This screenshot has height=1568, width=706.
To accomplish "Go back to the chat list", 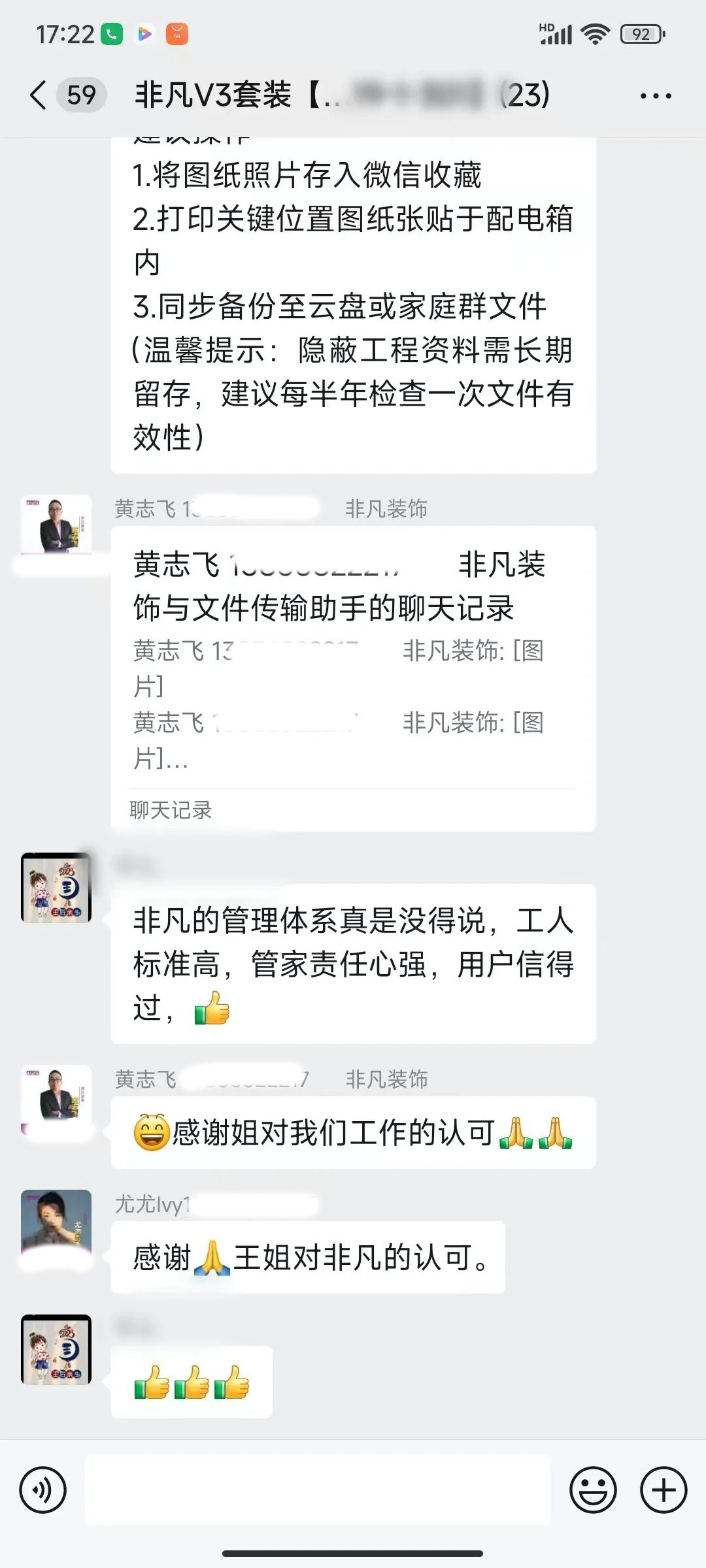I will click(39, 95).
